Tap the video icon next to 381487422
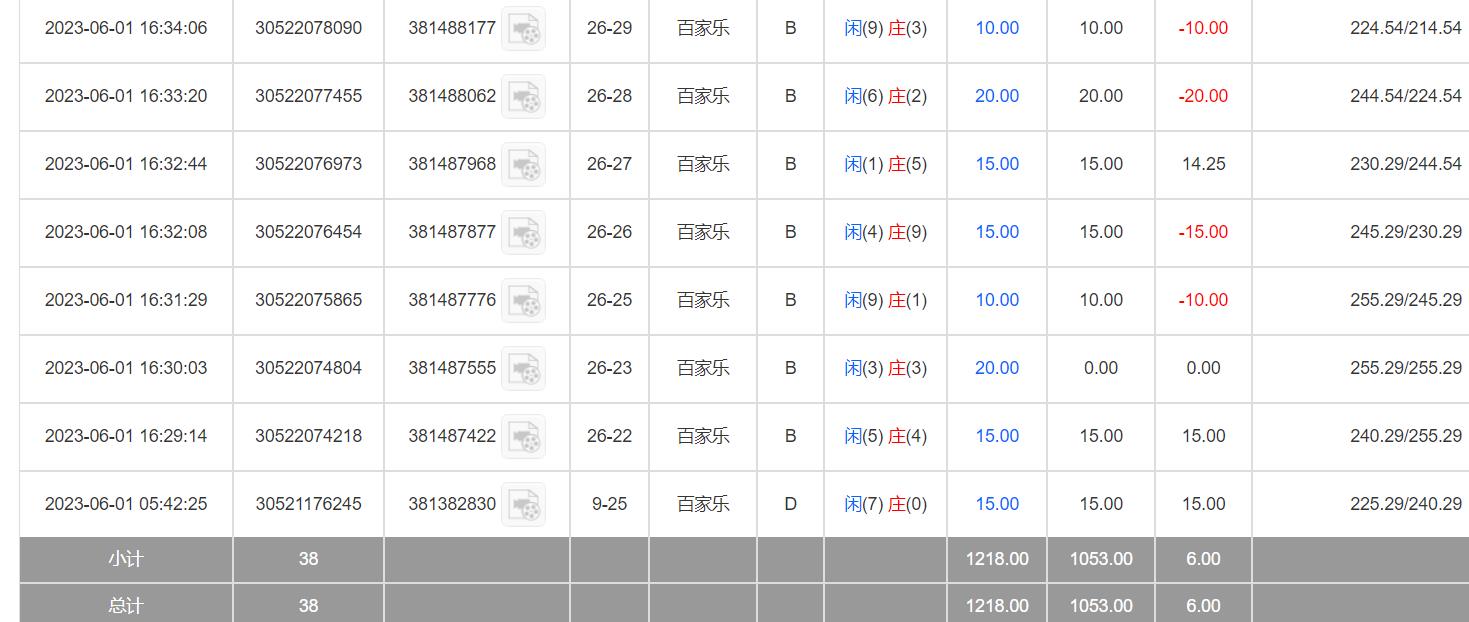 523,437
